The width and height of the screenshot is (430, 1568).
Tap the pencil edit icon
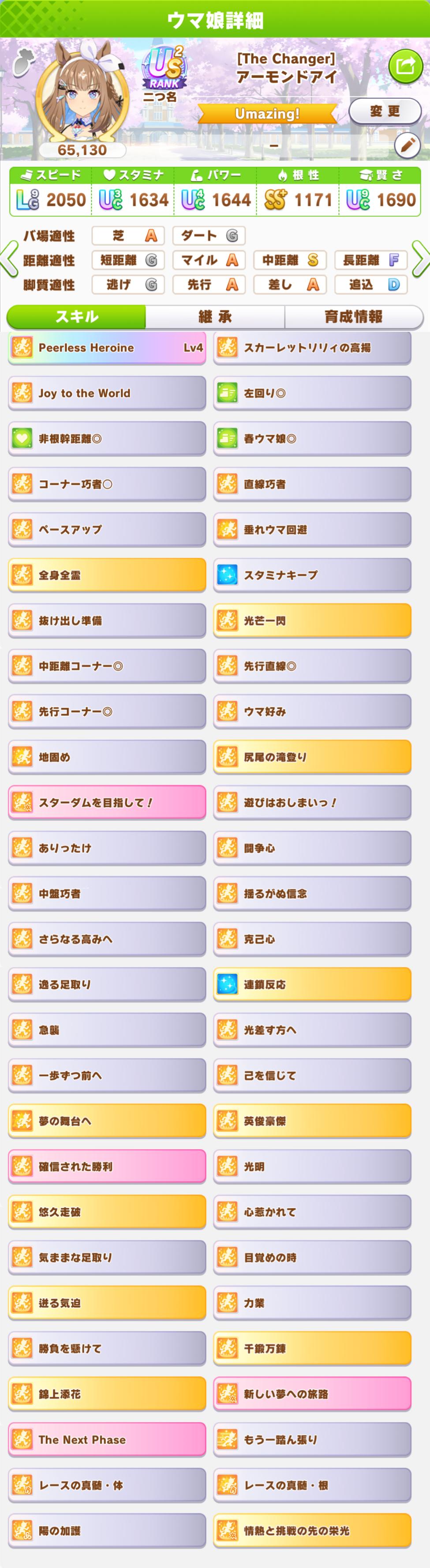tap(407, 145)
